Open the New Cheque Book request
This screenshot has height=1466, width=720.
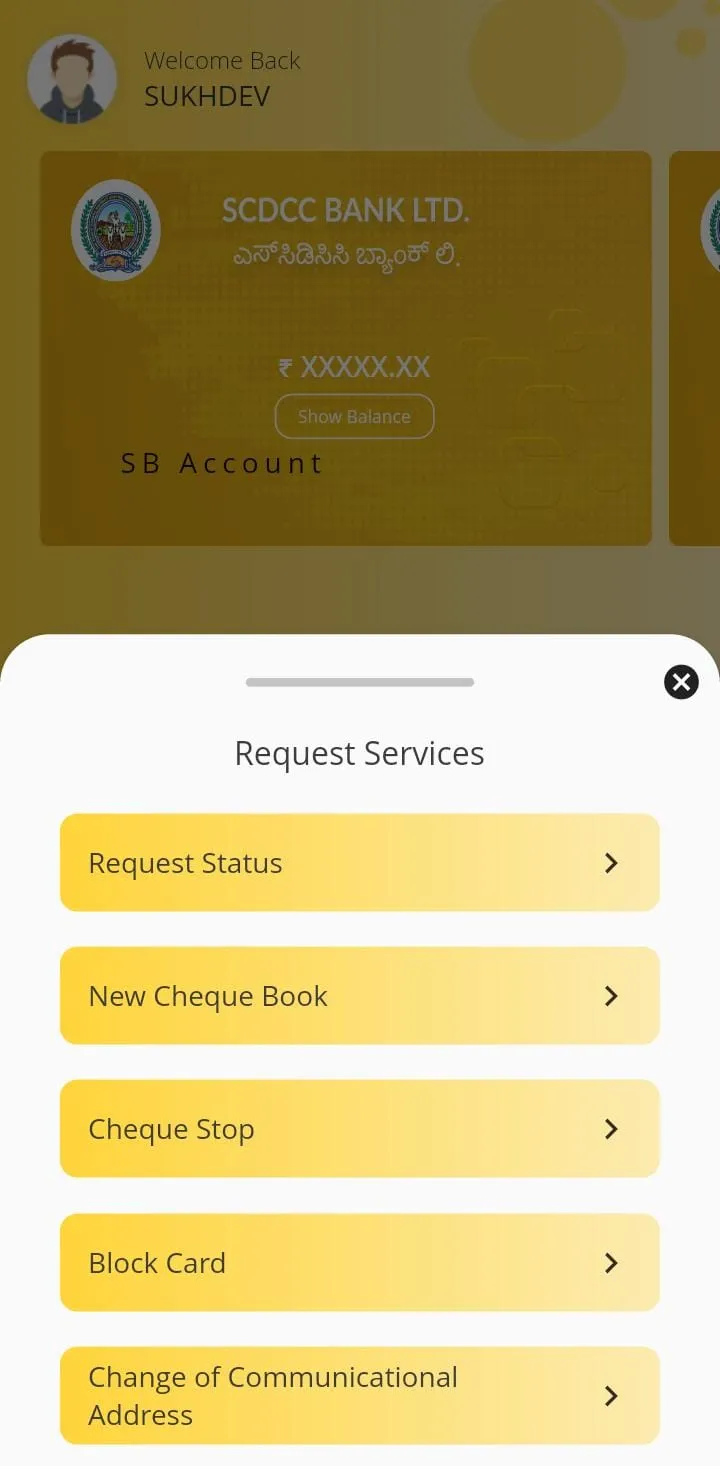coord(360,996)
